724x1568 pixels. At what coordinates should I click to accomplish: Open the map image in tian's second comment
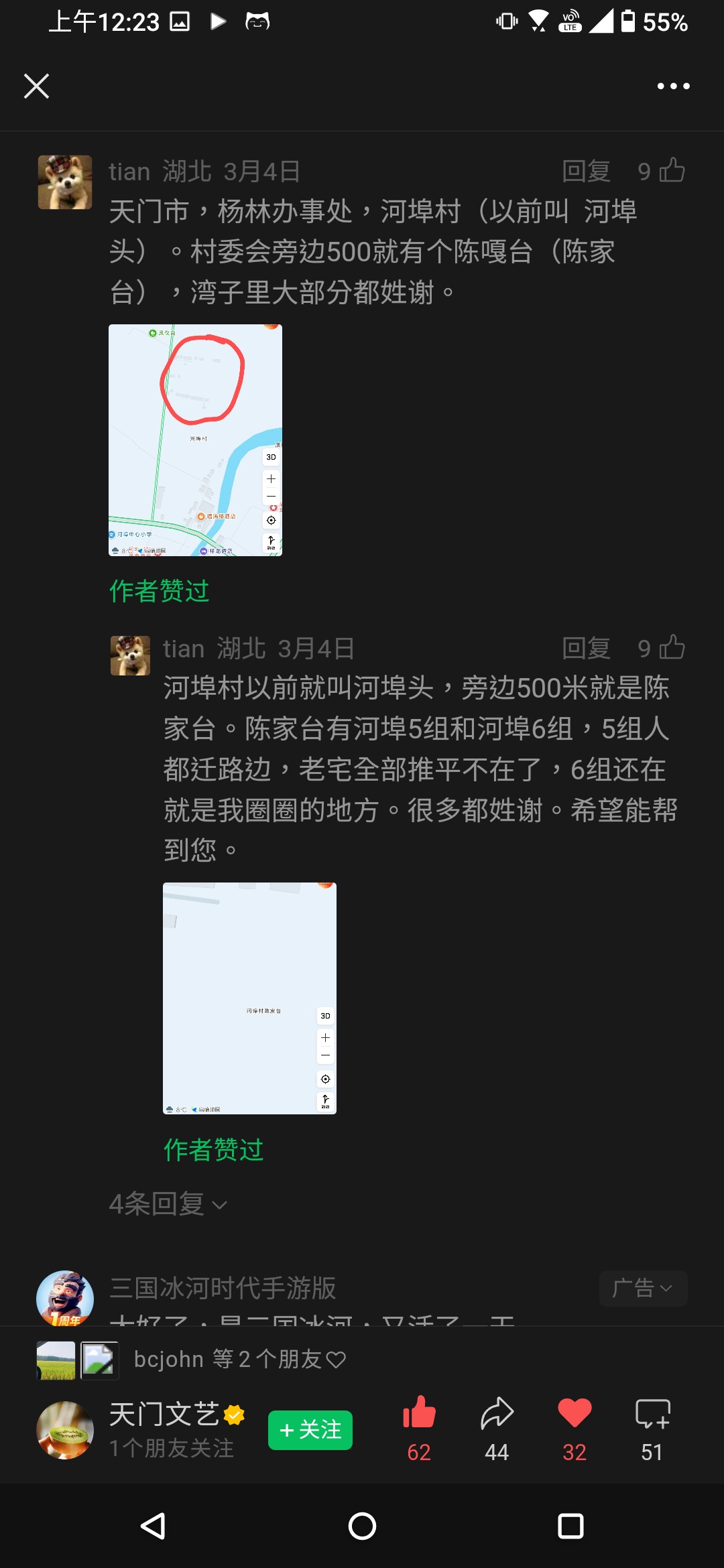point(249,998)
